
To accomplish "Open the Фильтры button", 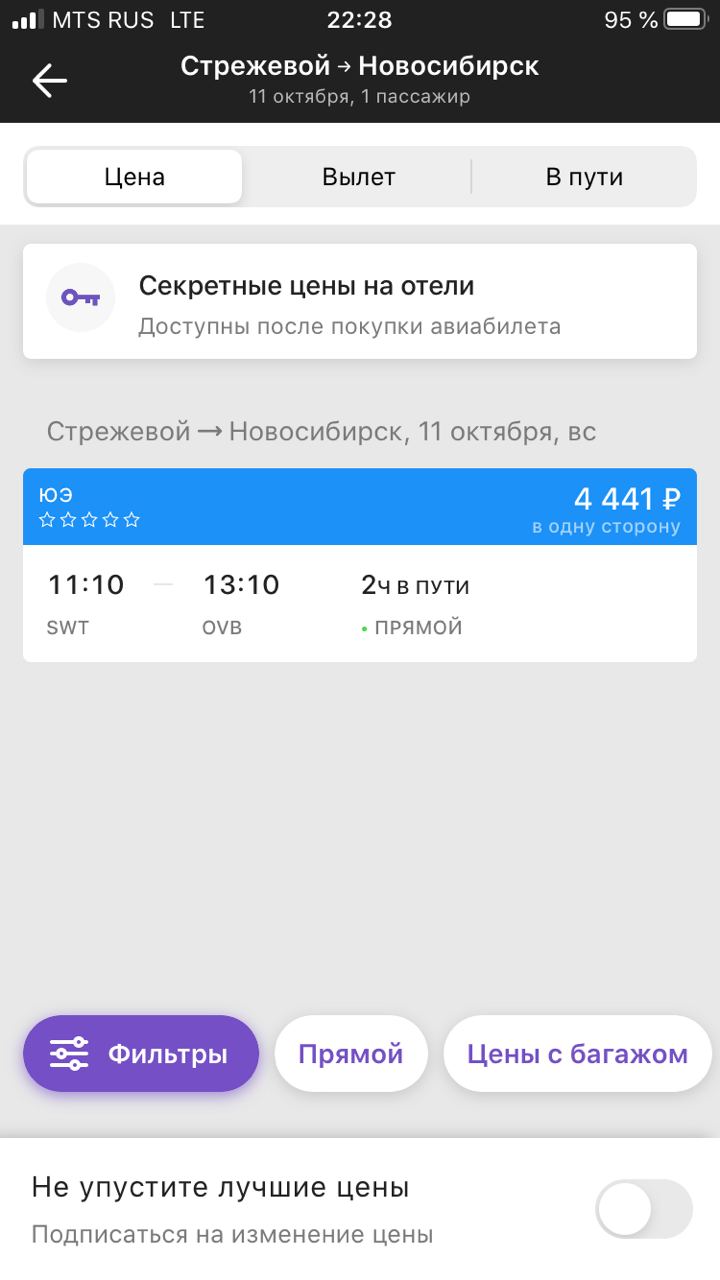I will pyautogui.click(x=141, y=1054).
